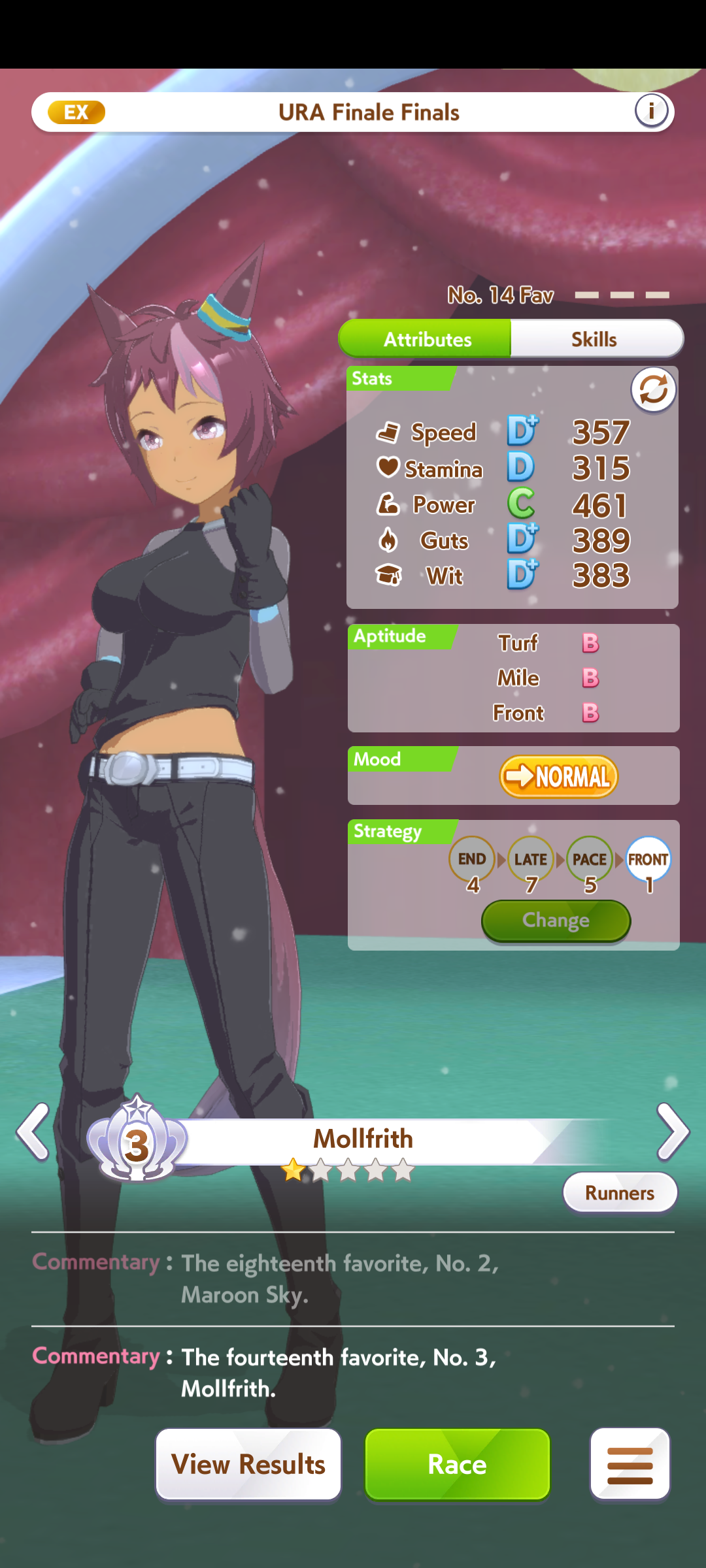Change the running strategy
This screenshot has height=1568, width=706.
tap(556, 920)
